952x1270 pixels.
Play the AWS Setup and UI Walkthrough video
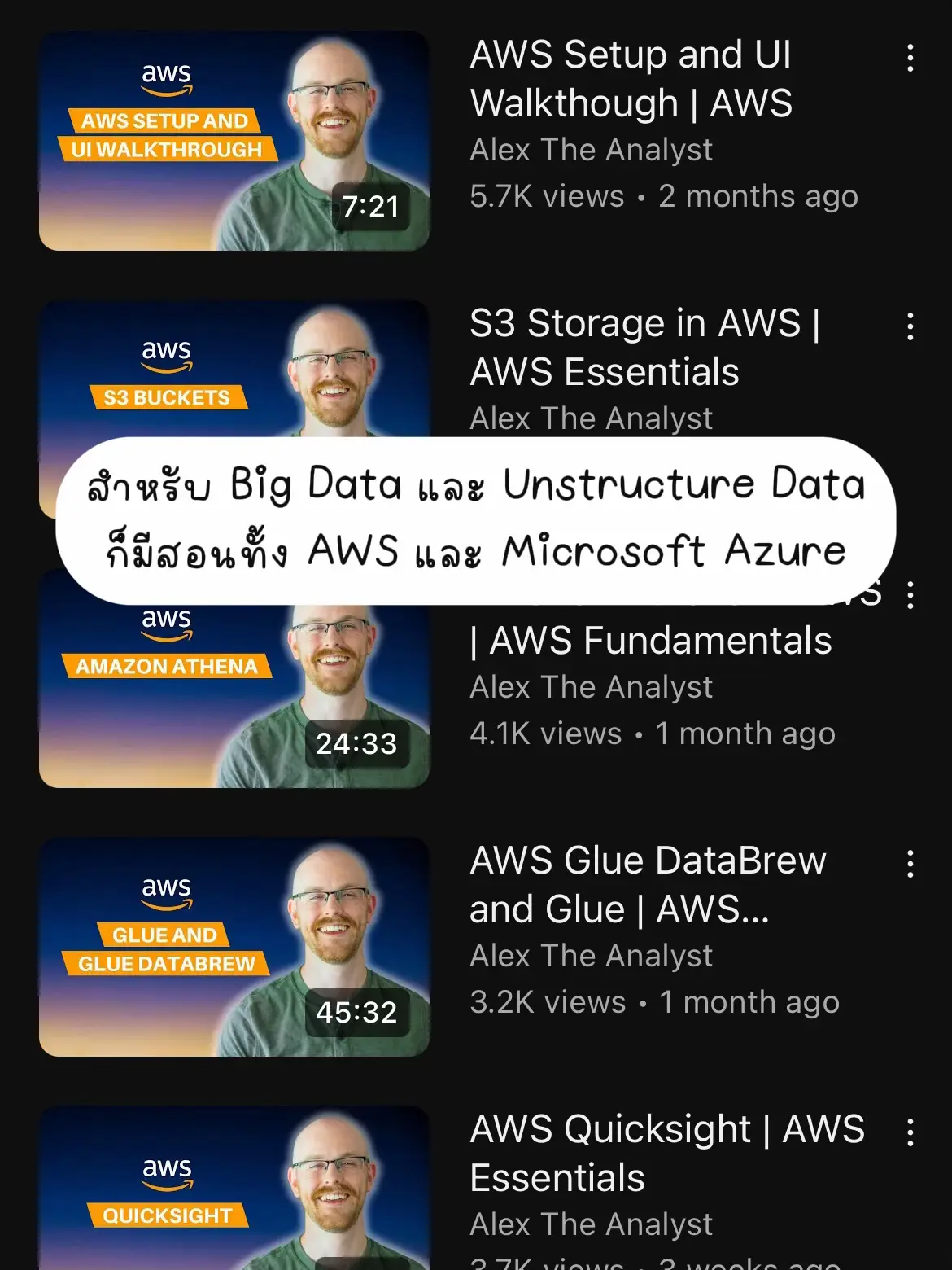click(x=234, y=141)
